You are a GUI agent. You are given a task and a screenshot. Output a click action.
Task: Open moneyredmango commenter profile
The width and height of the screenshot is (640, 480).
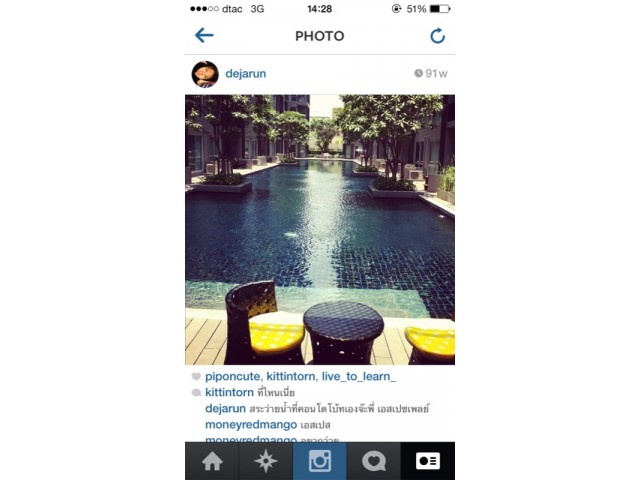click(x=250, y=425)
